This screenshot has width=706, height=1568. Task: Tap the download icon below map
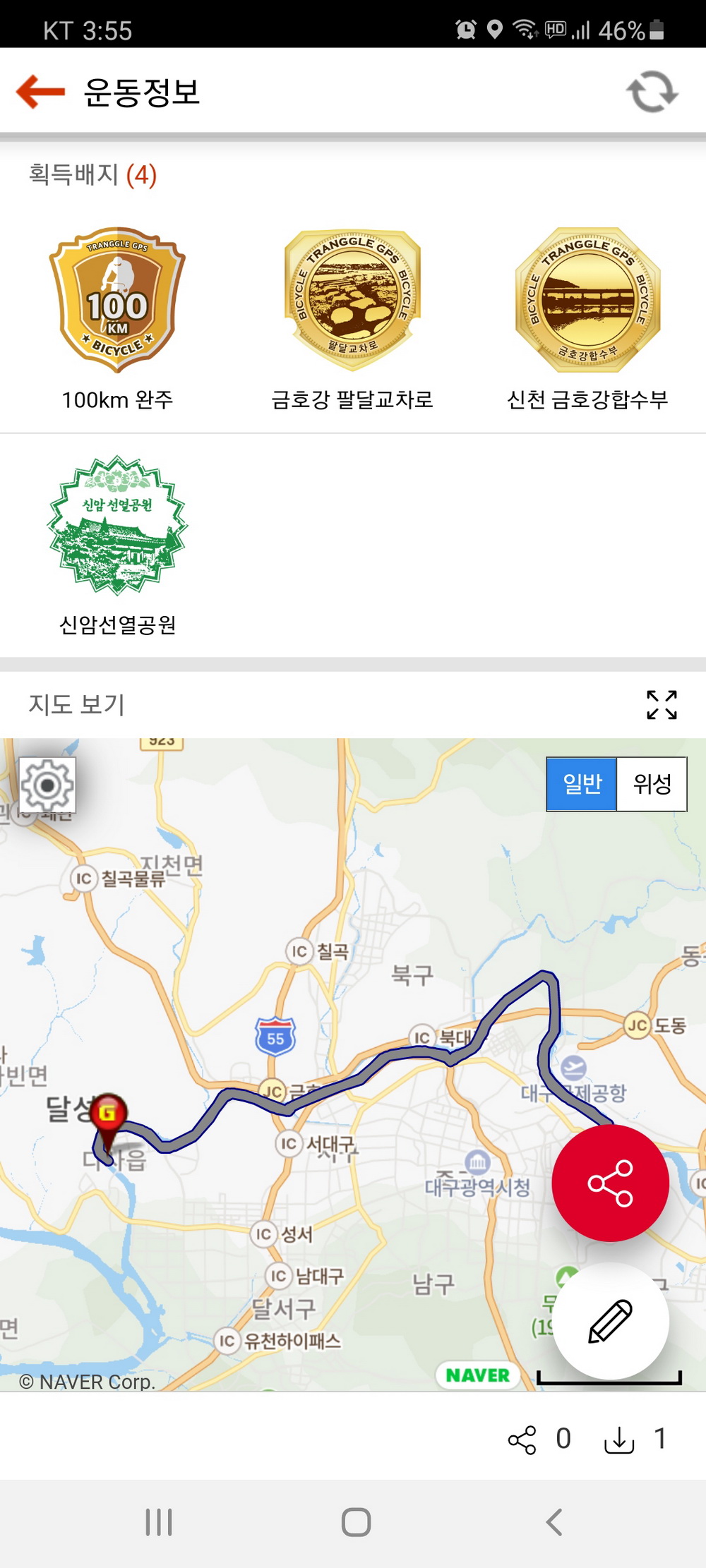coord(619,1440)
